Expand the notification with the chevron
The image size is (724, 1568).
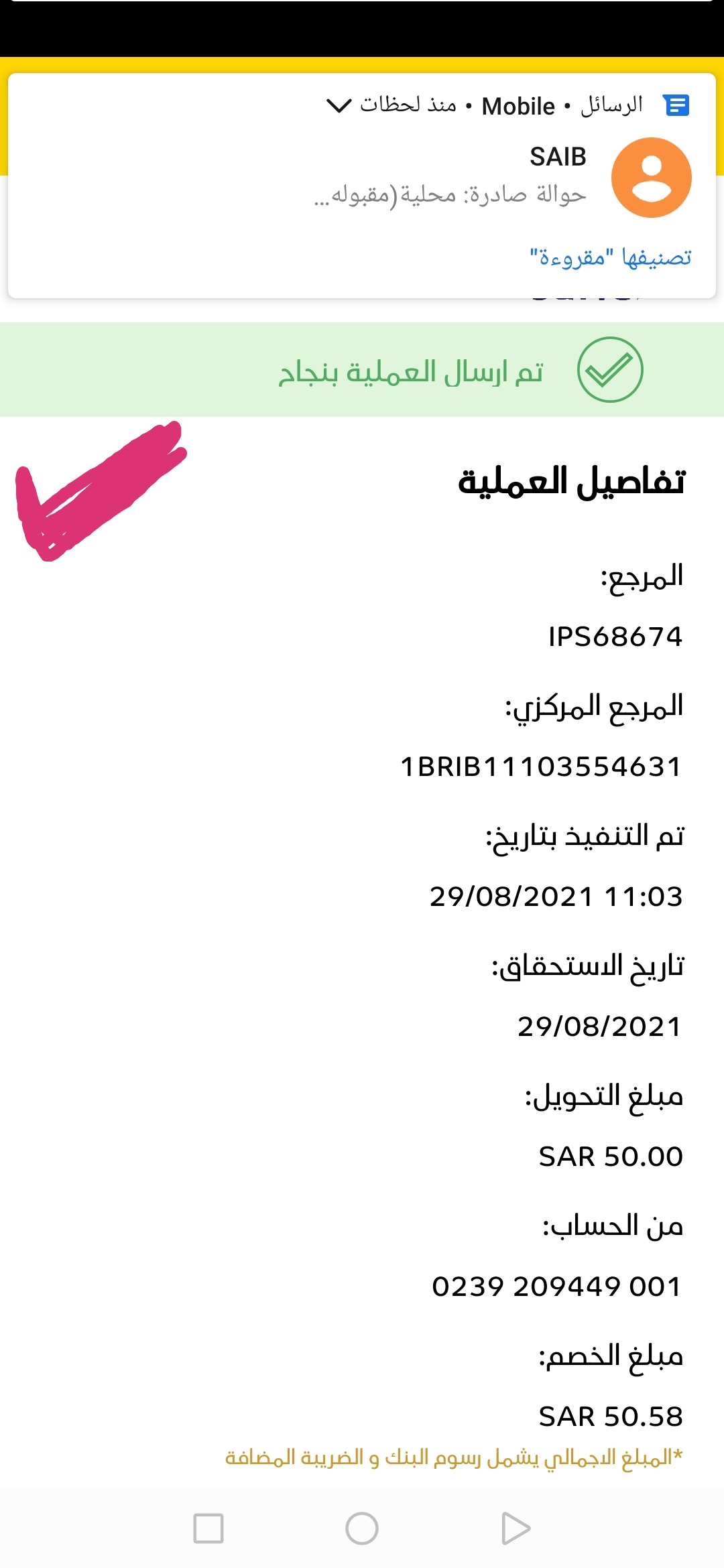[x=339, y=106]
